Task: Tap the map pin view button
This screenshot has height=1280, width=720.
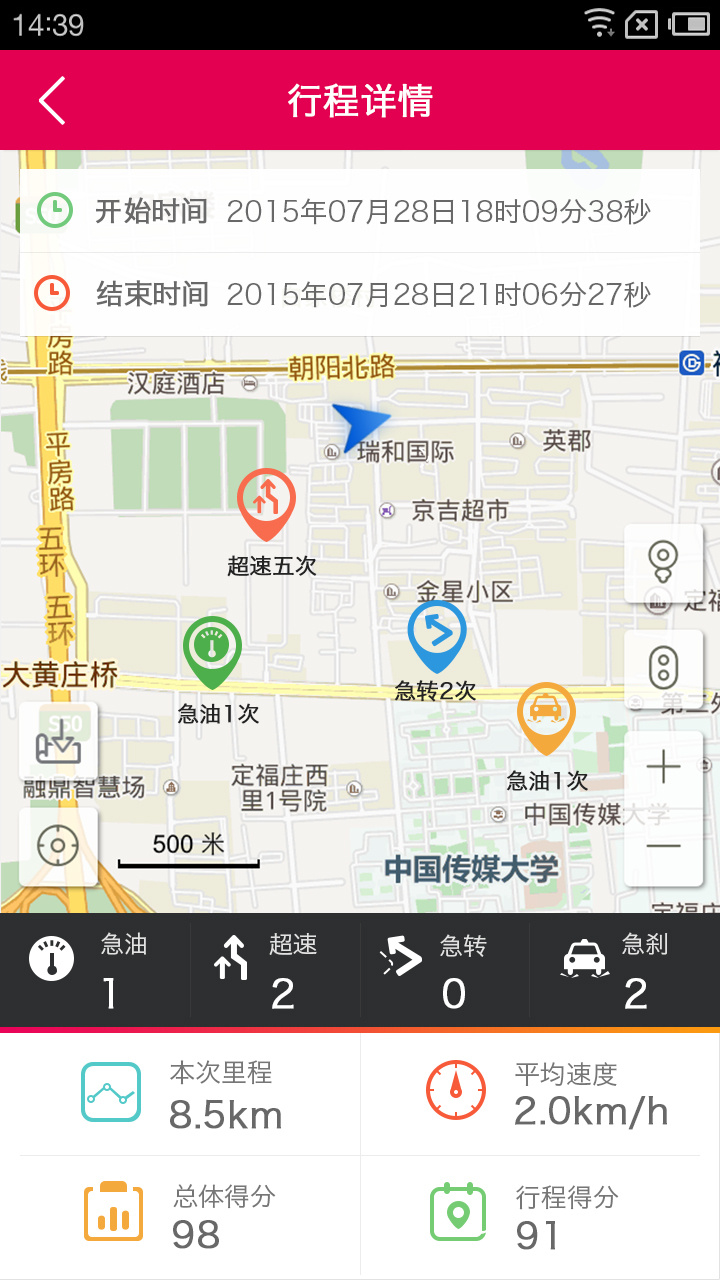Action: [662, 562]
